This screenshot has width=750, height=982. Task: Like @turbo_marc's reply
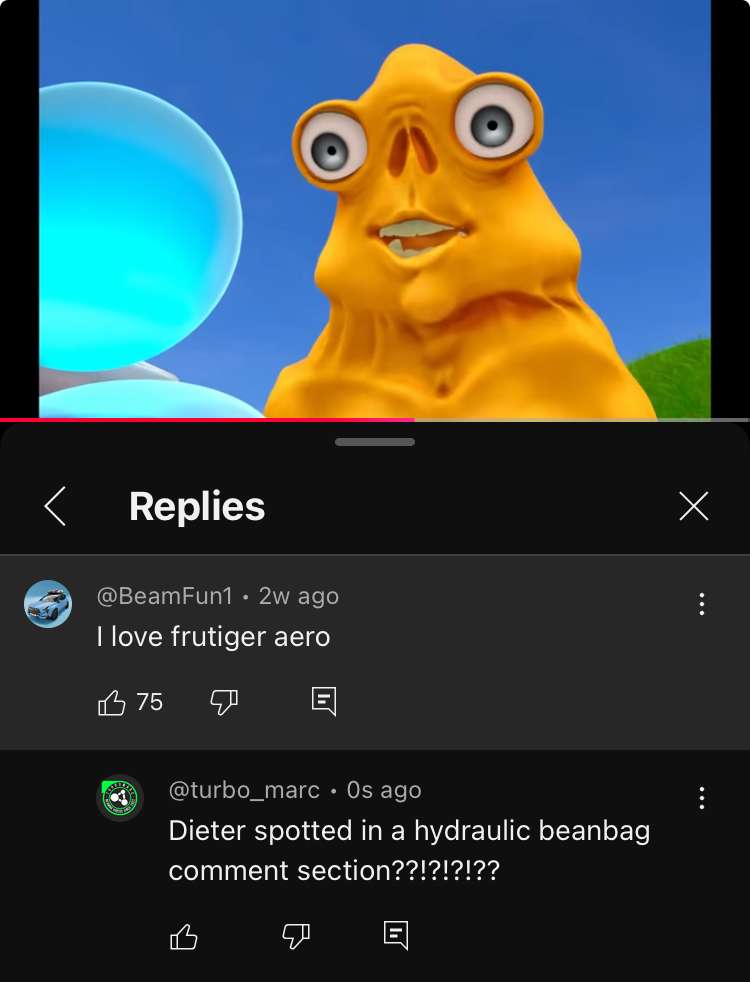(x=184, y=937)
